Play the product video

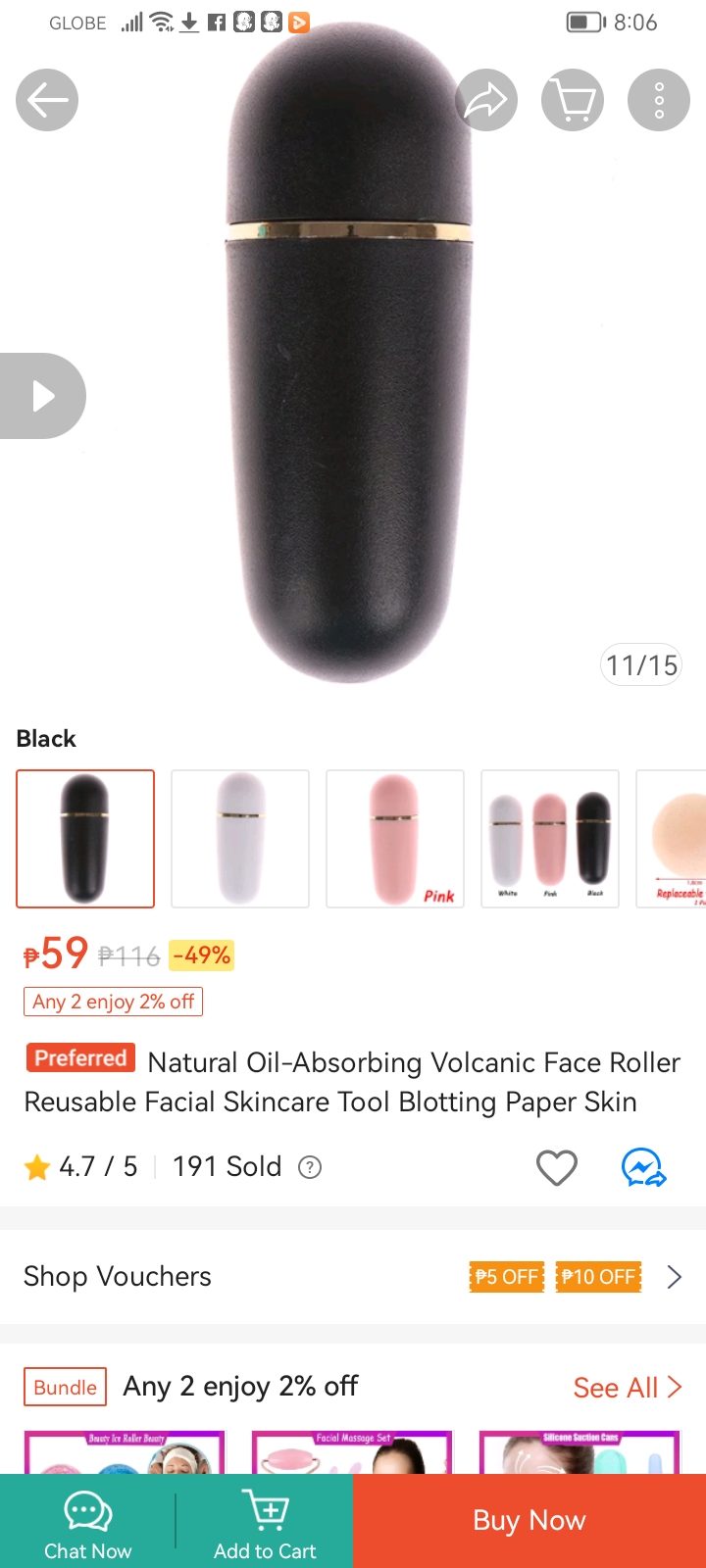[42, 396]
